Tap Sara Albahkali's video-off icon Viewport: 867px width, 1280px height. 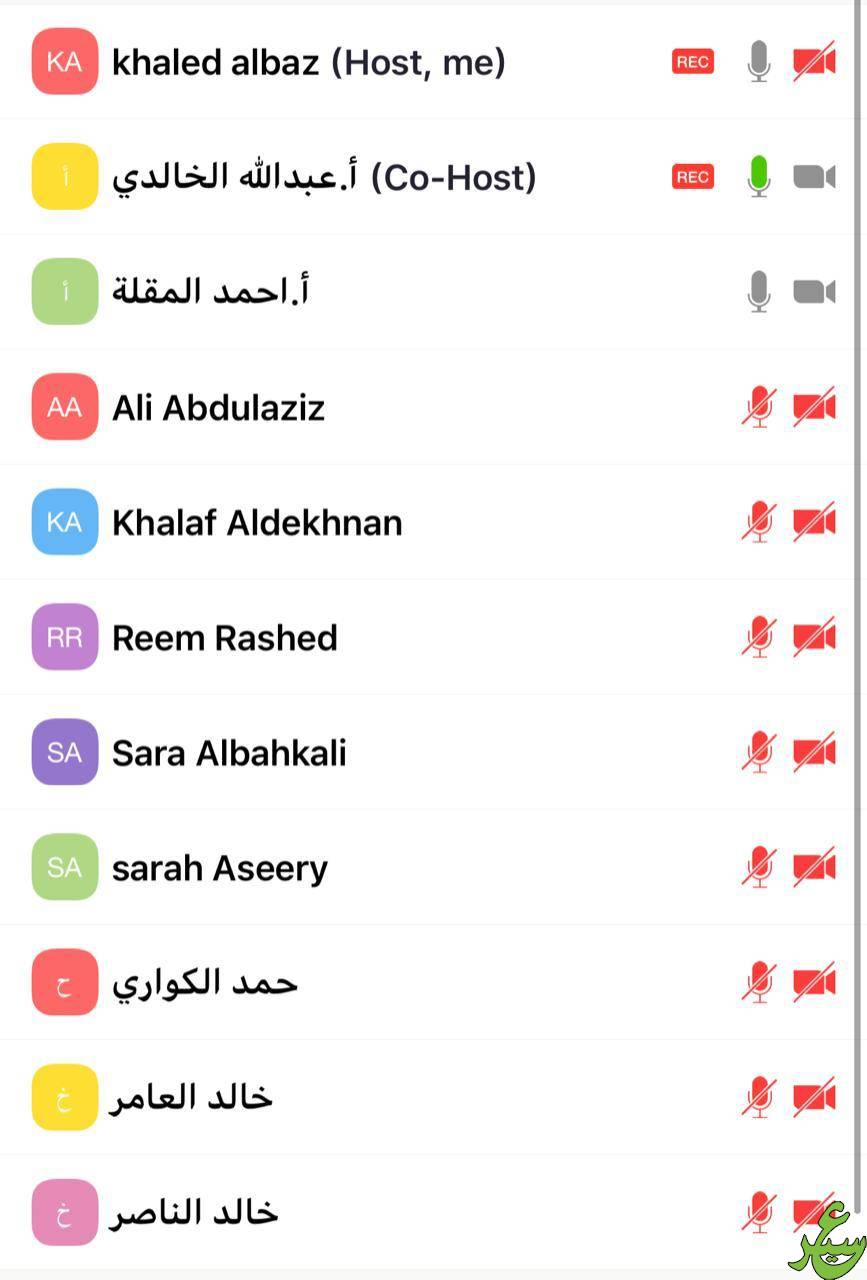click(814, 753)
